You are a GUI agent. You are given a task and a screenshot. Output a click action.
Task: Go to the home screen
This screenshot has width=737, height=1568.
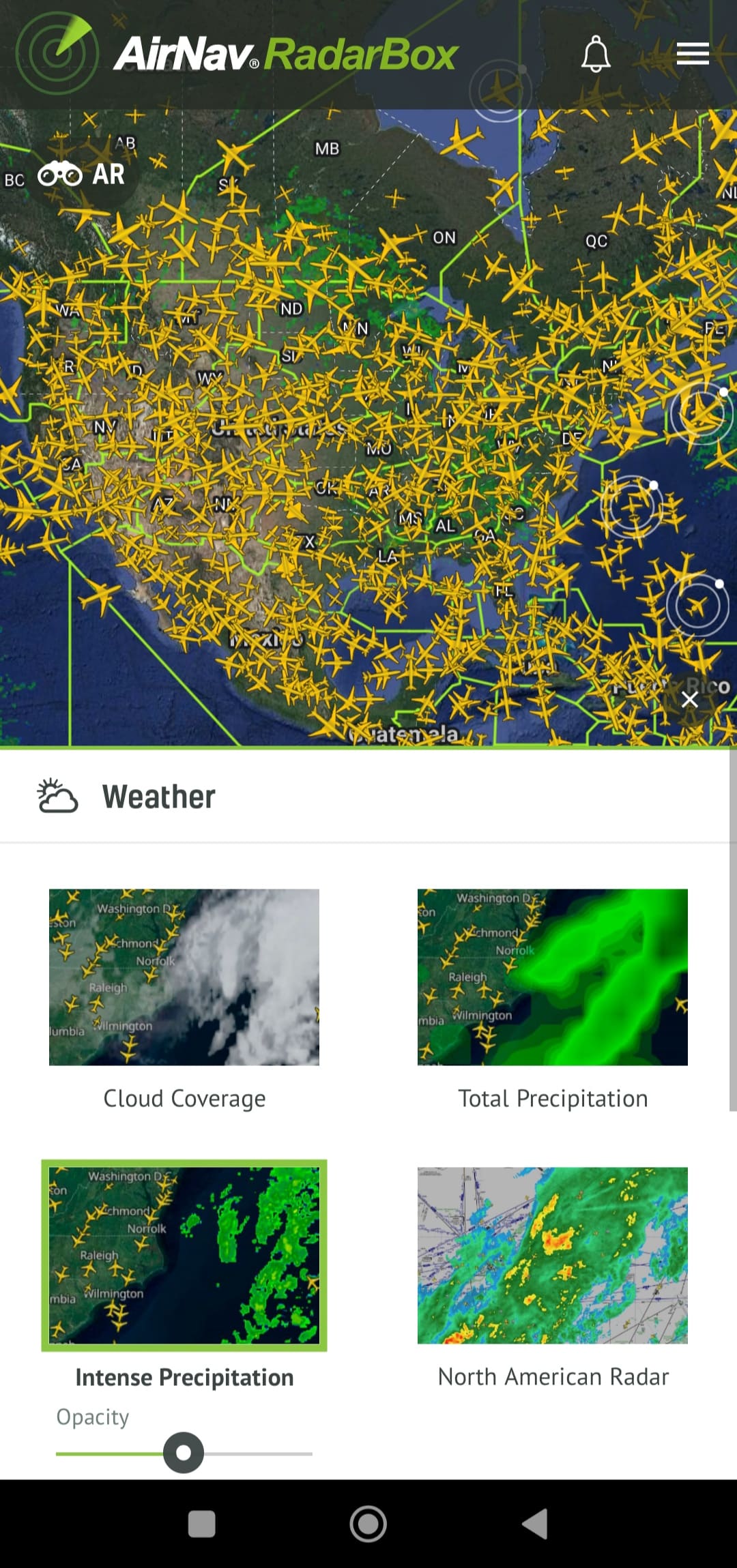(x=369, y=1524)
